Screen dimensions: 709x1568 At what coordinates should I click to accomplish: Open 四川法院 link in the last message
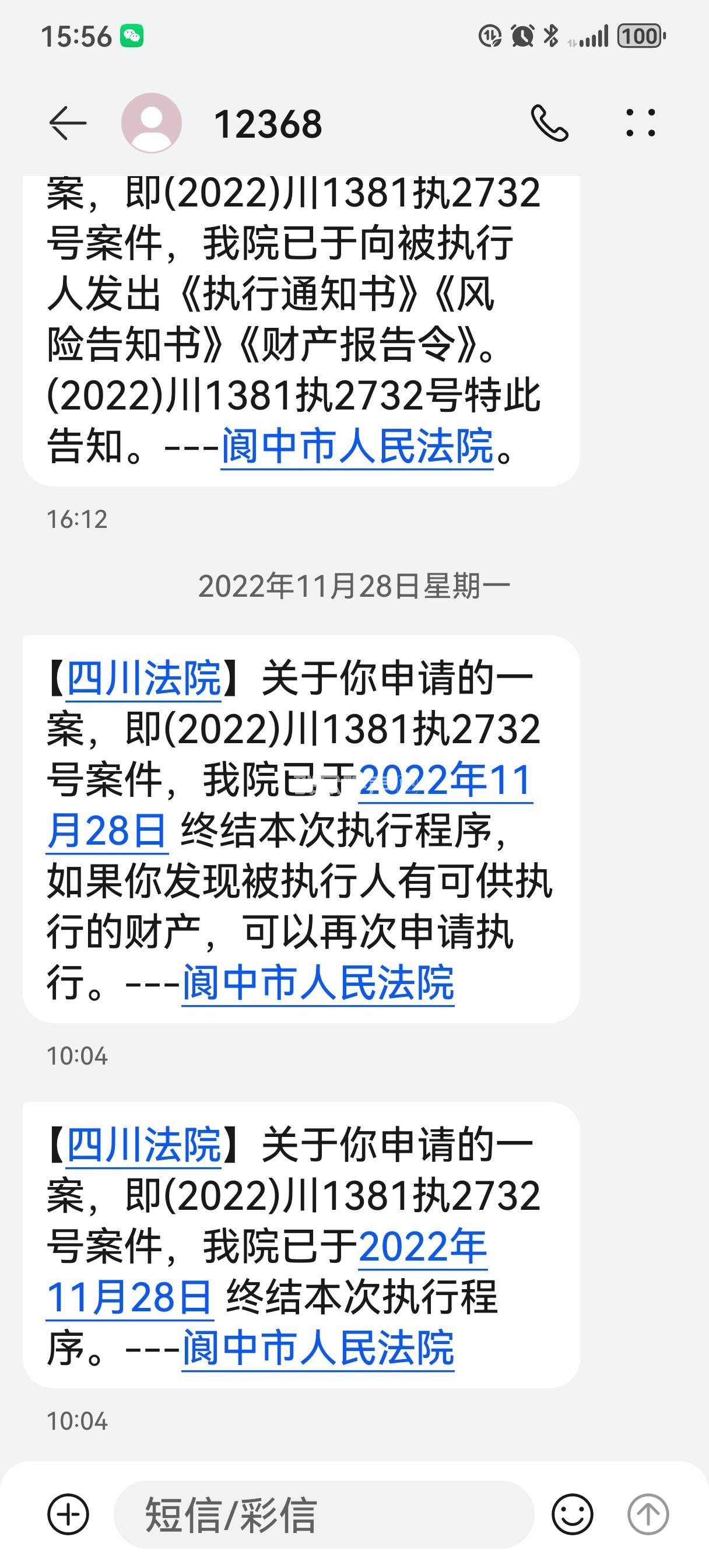pyautogui.click(x=143, y=1145)
